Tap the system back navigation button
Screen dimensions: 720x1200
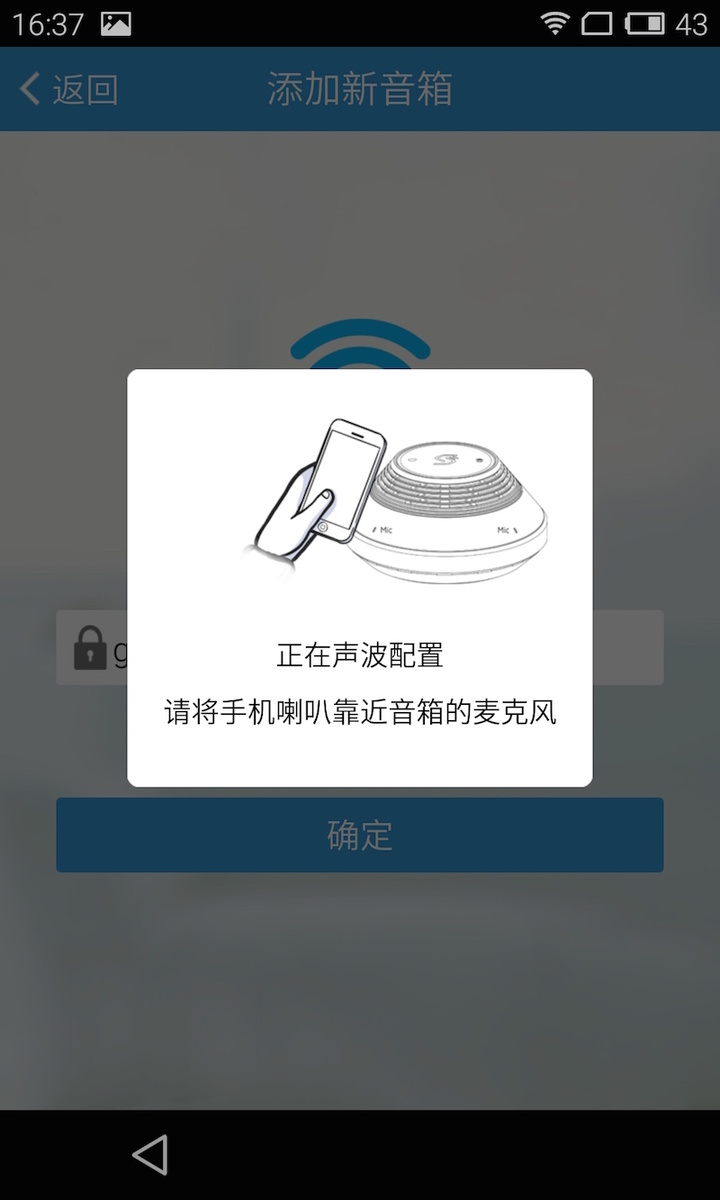pos(150,1155)
